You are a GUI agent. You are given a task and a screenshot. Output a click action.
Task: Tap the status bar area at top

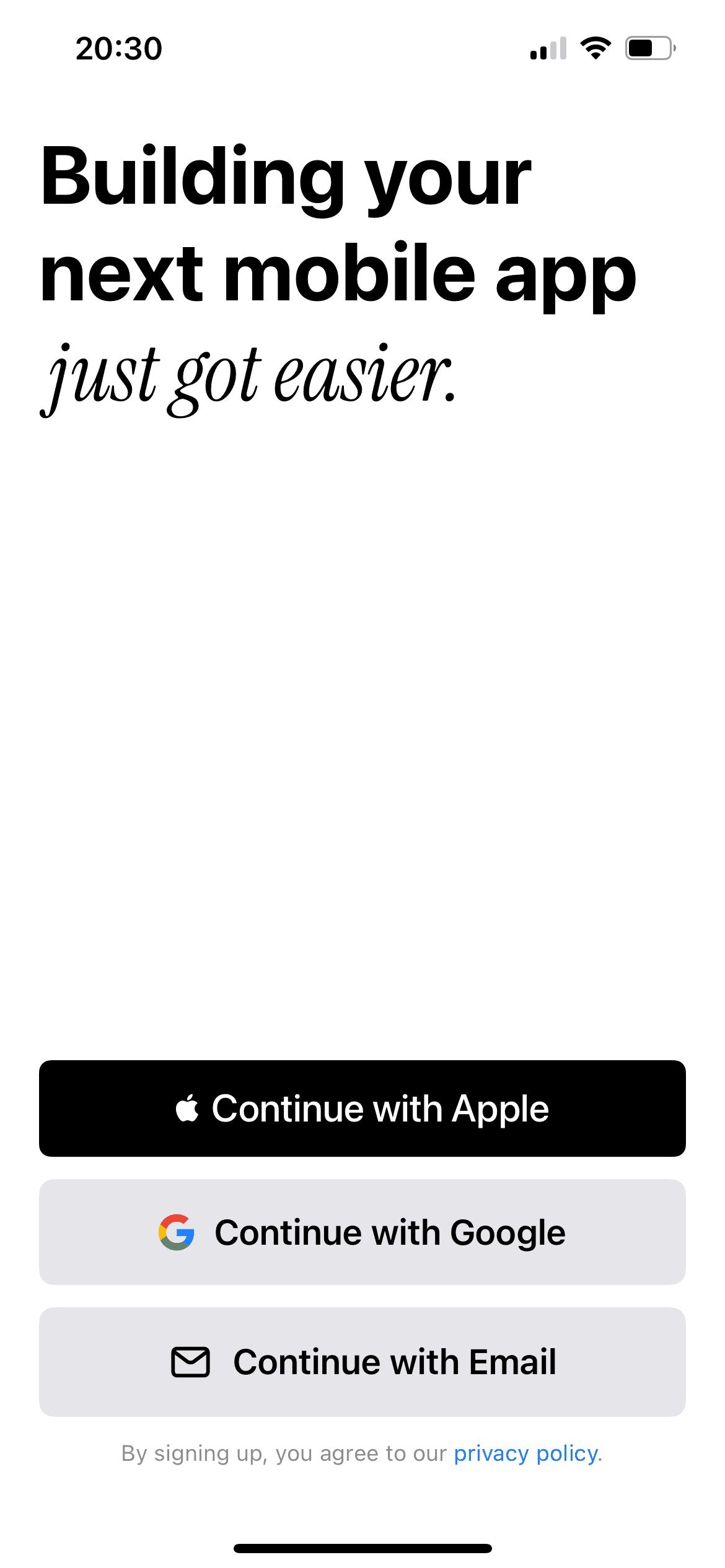click(362, 48)
